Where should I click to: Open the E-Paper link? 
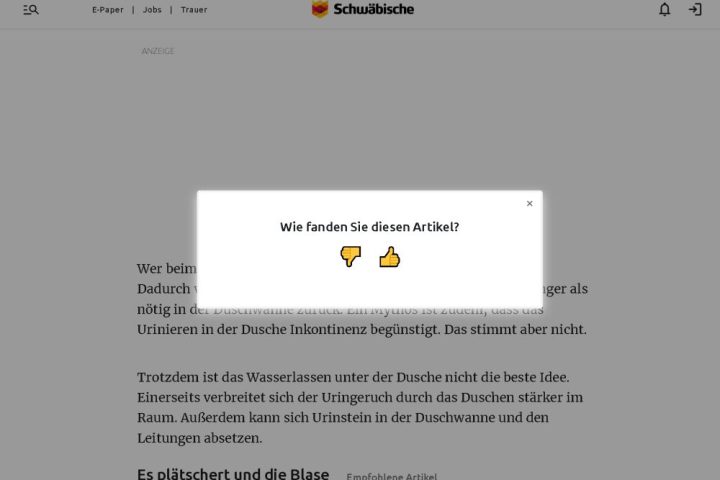(x=107, y=10)
